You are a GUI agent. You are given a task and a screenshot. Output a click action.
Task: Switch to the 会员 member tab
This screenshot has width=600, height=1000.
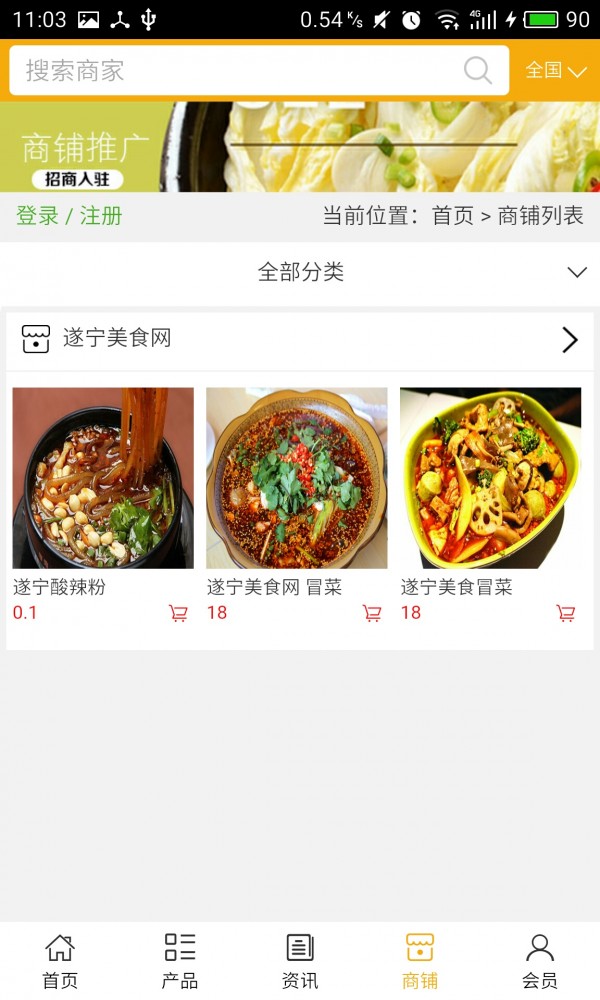pyautogui.click(x=540, y=961)
